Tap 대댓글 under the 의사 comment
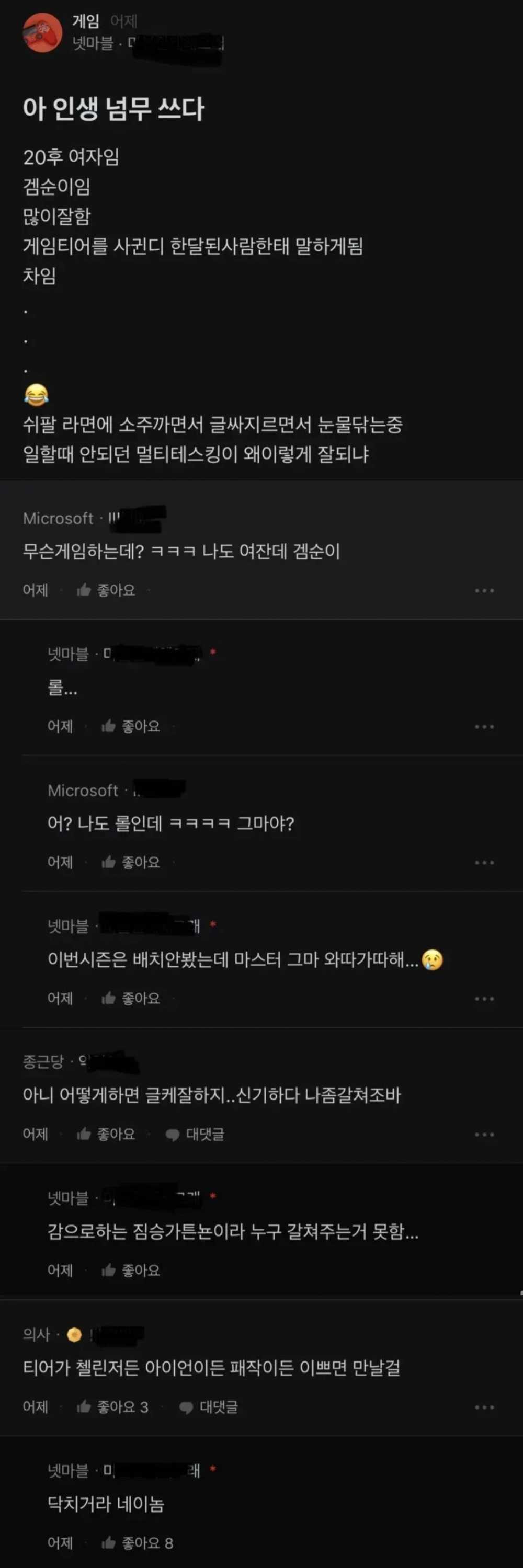The image size is (523, 1568). [209, 1407]
